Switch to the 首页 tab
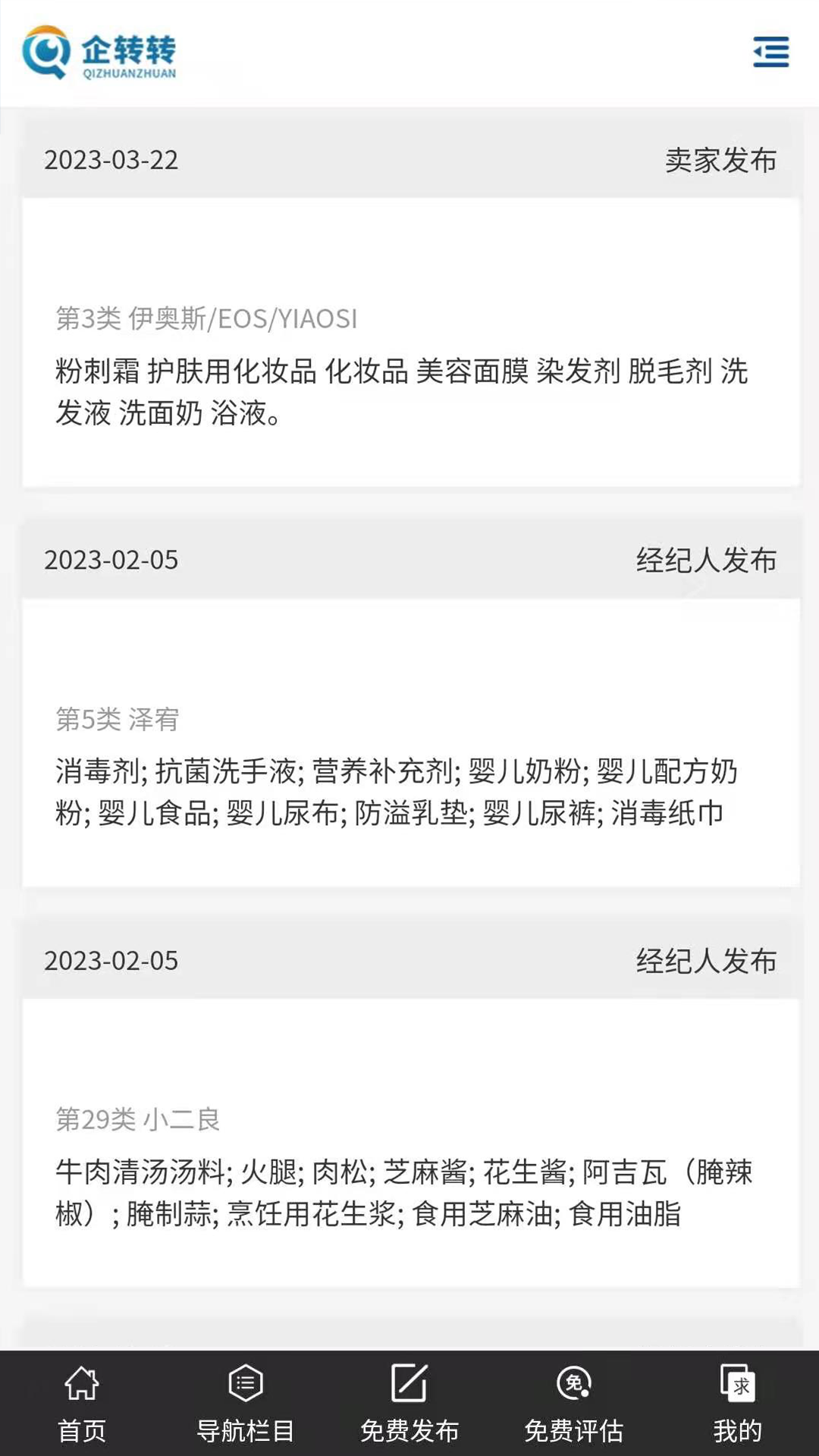819x1456 pixels. 81,1430
